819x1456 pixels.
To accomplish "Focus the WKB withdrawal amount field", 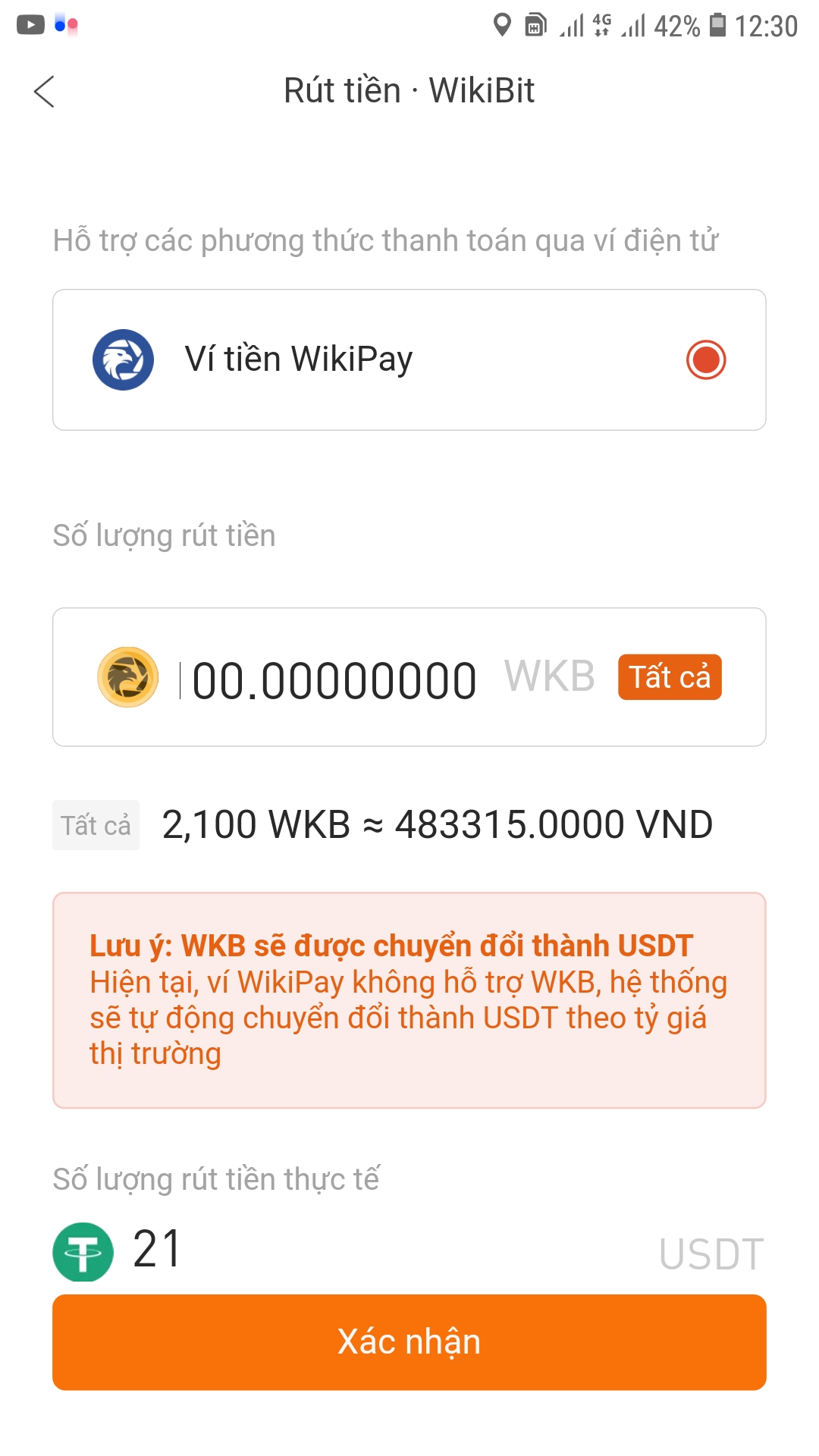I will coord(334,679).
